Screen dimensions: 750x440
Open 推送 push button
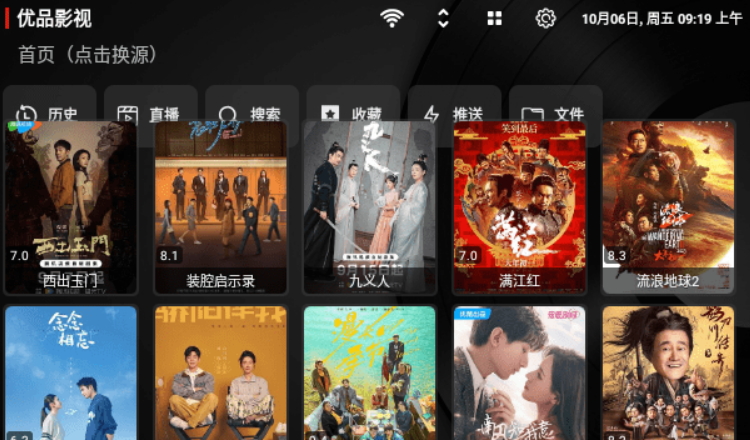(454, 105)
